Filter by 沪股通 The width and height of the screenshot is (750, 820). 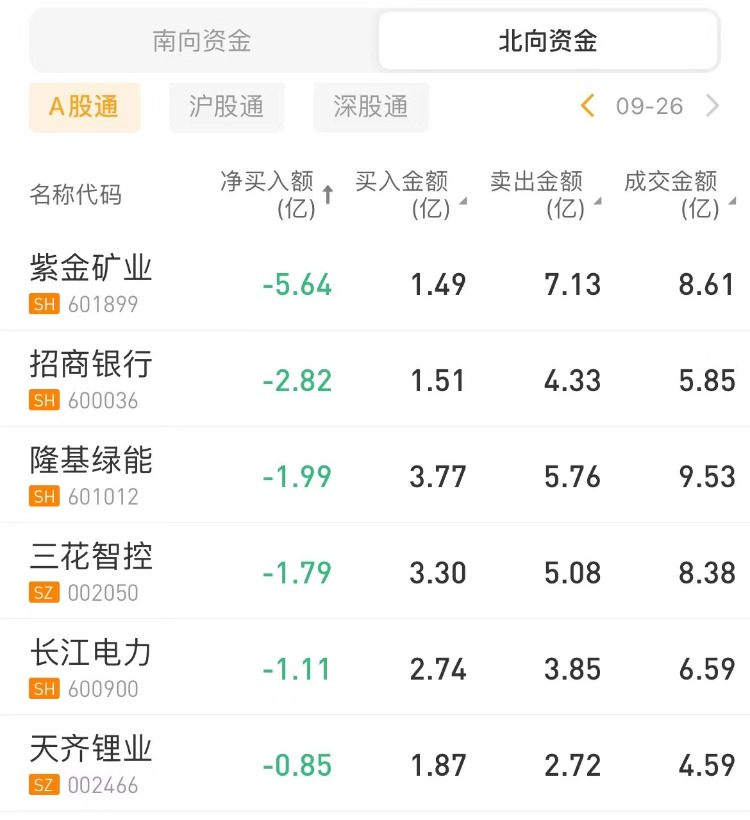tap(226, 107)
